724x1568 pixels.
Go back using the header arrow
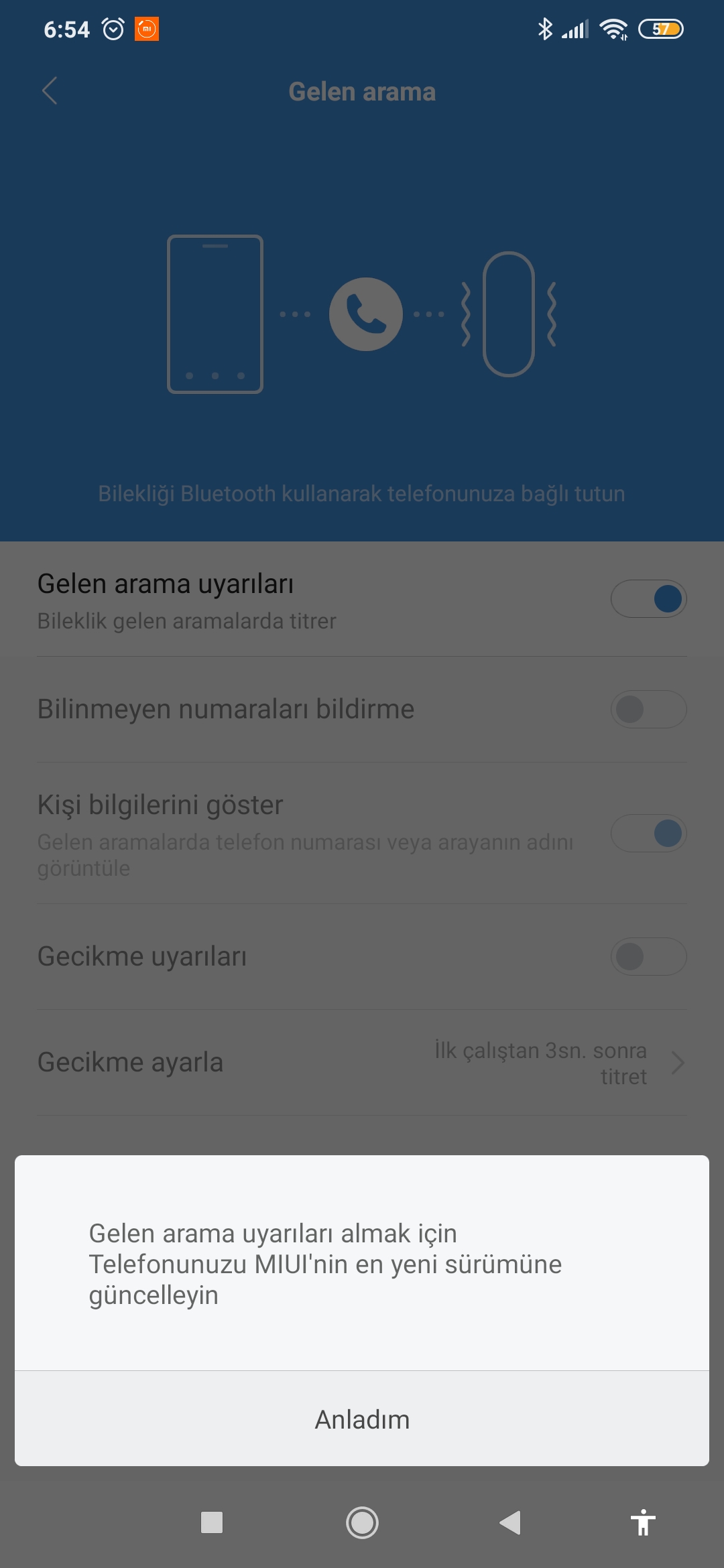pyautogui.click(x=50, y=91)
